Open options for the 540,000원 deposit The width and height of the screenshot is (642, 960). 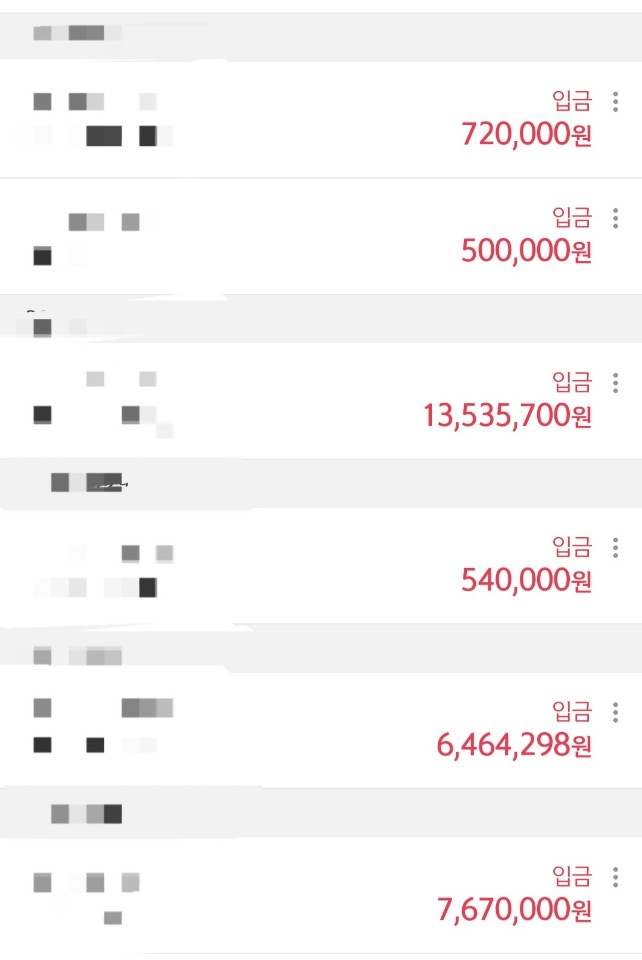coord(615,548)
